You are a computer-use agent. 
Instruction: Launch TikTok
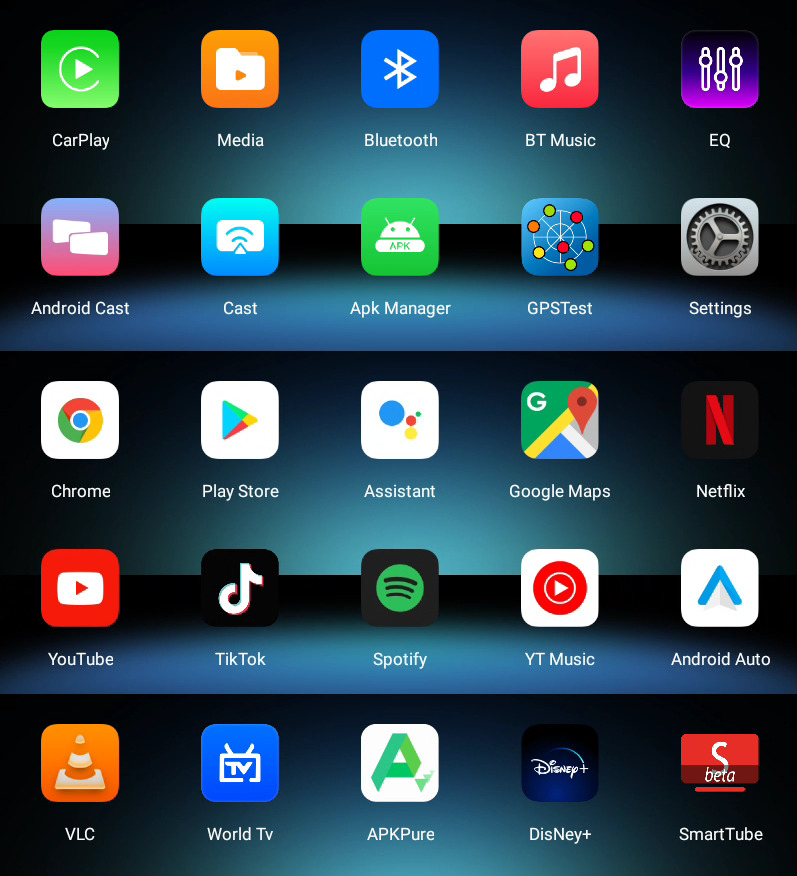240,588
